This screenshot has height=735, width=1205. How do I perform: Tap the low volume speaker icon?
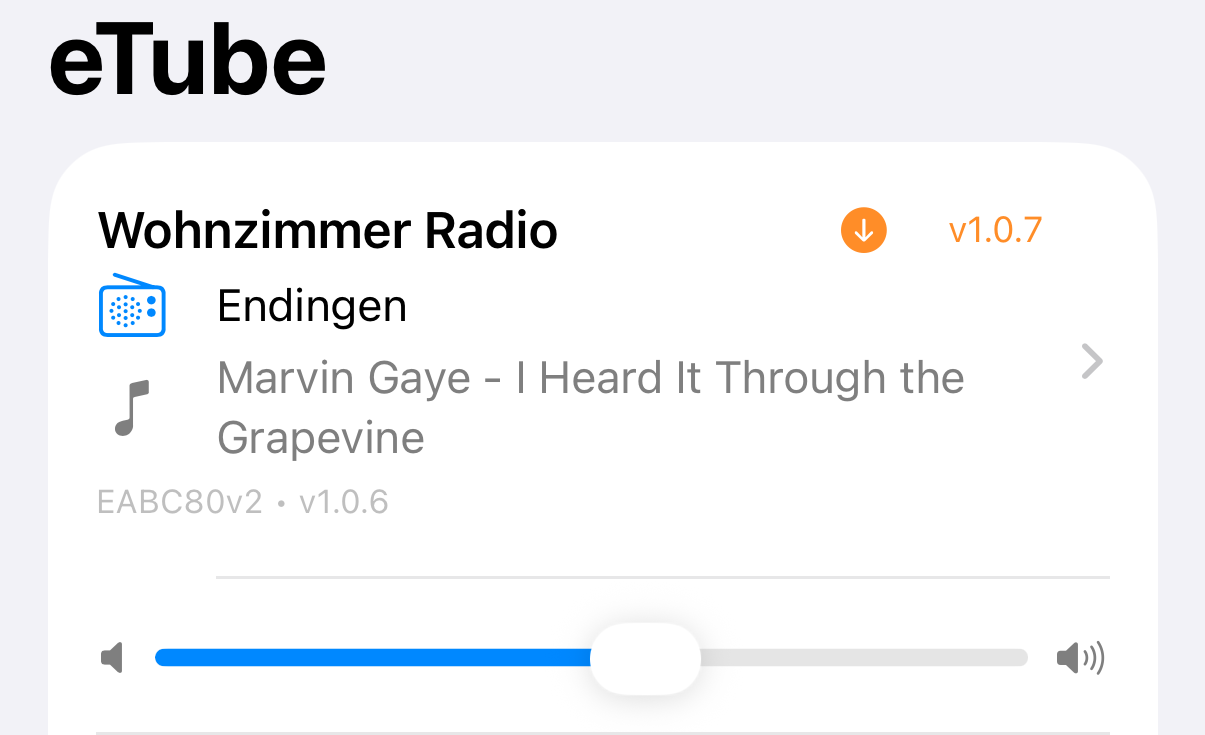tap(112, 658)
